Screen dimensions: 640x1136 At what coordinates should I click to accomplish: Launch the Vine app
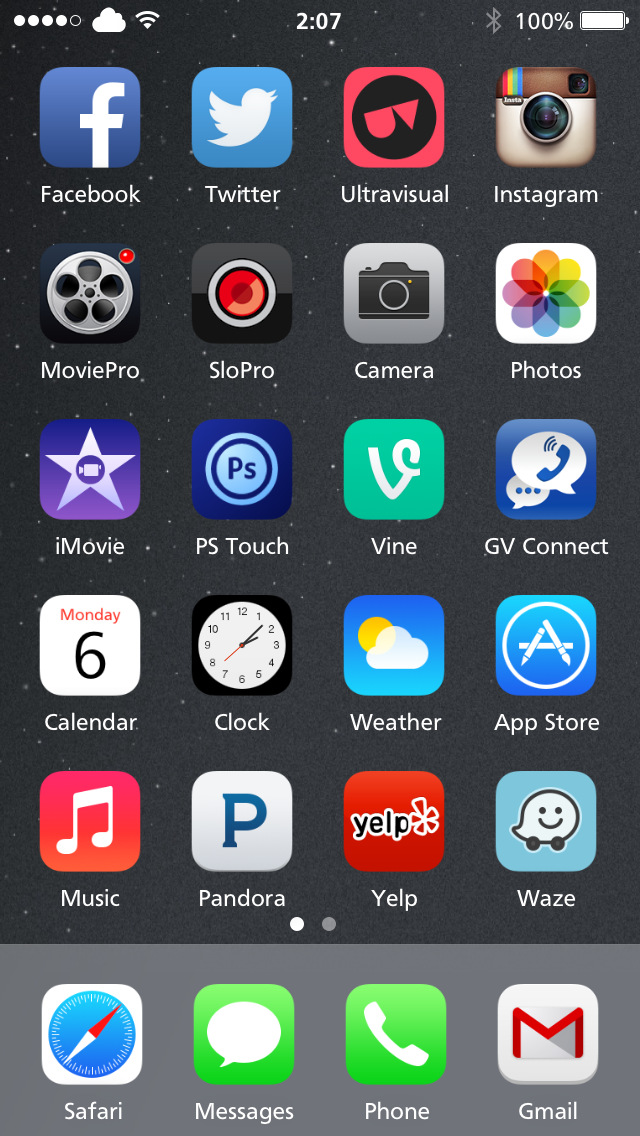tap(394, 469)
